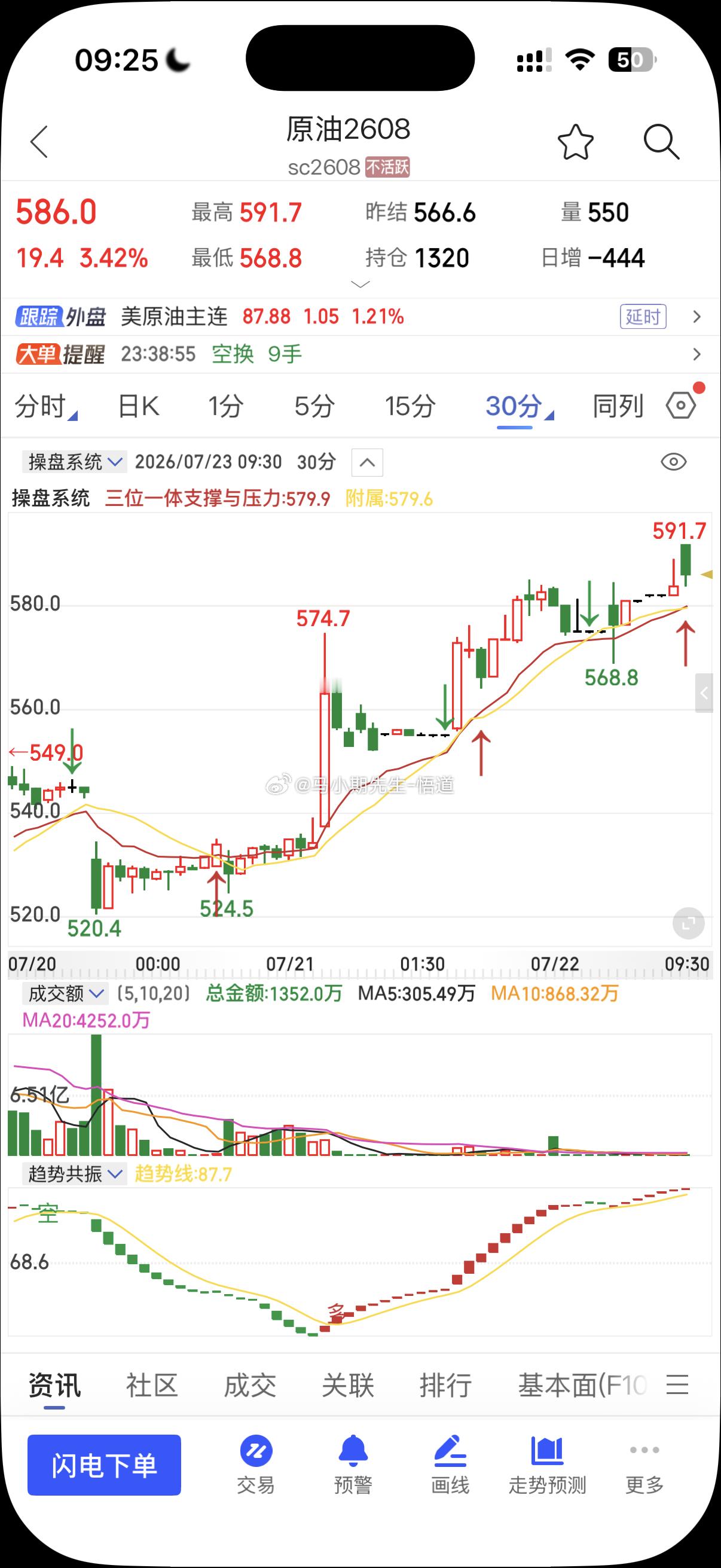Open the 成交额 indicator dropdown
The width and height of the screenshot is (721, 1568).
[x=65, y=994]
